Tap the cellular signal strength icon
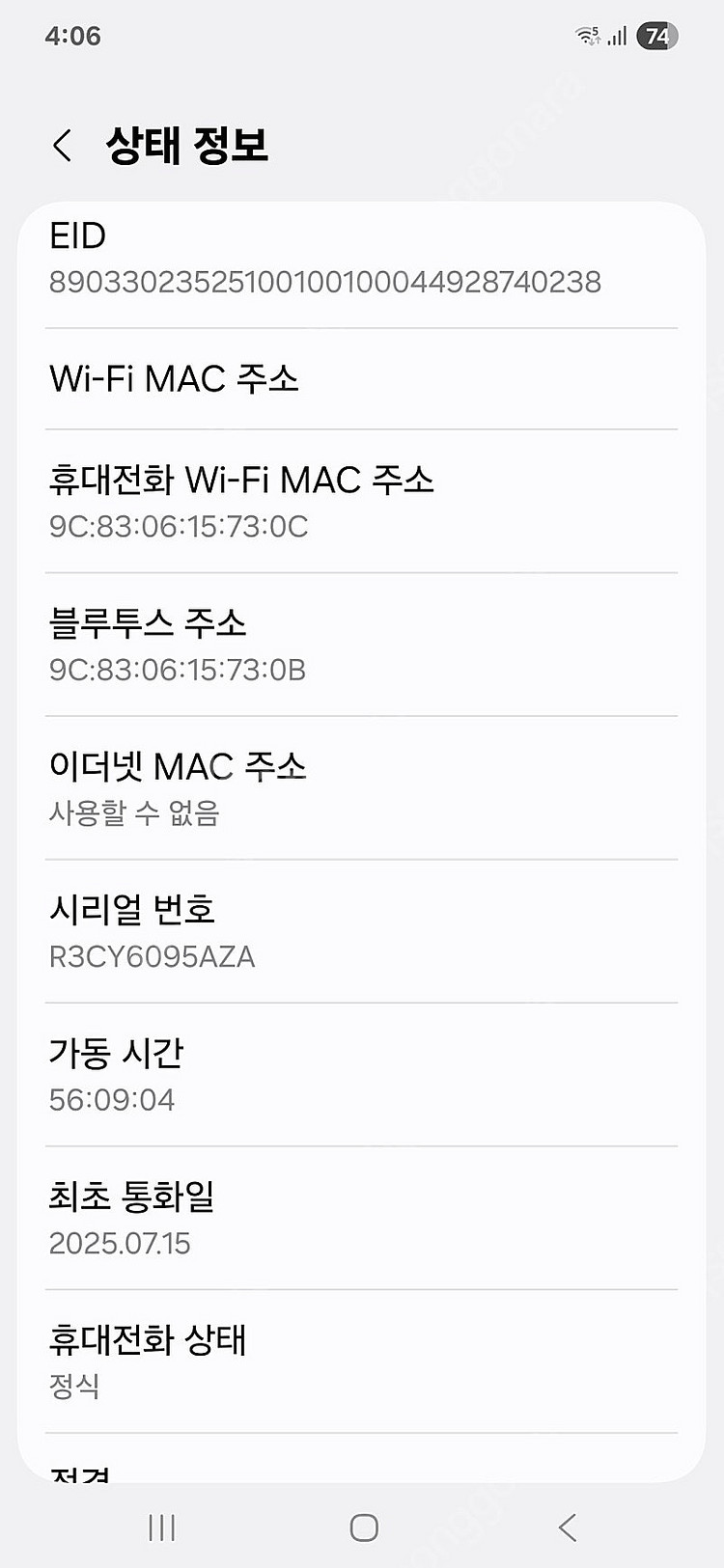The image size is (724, 1568). pos(616,35)
